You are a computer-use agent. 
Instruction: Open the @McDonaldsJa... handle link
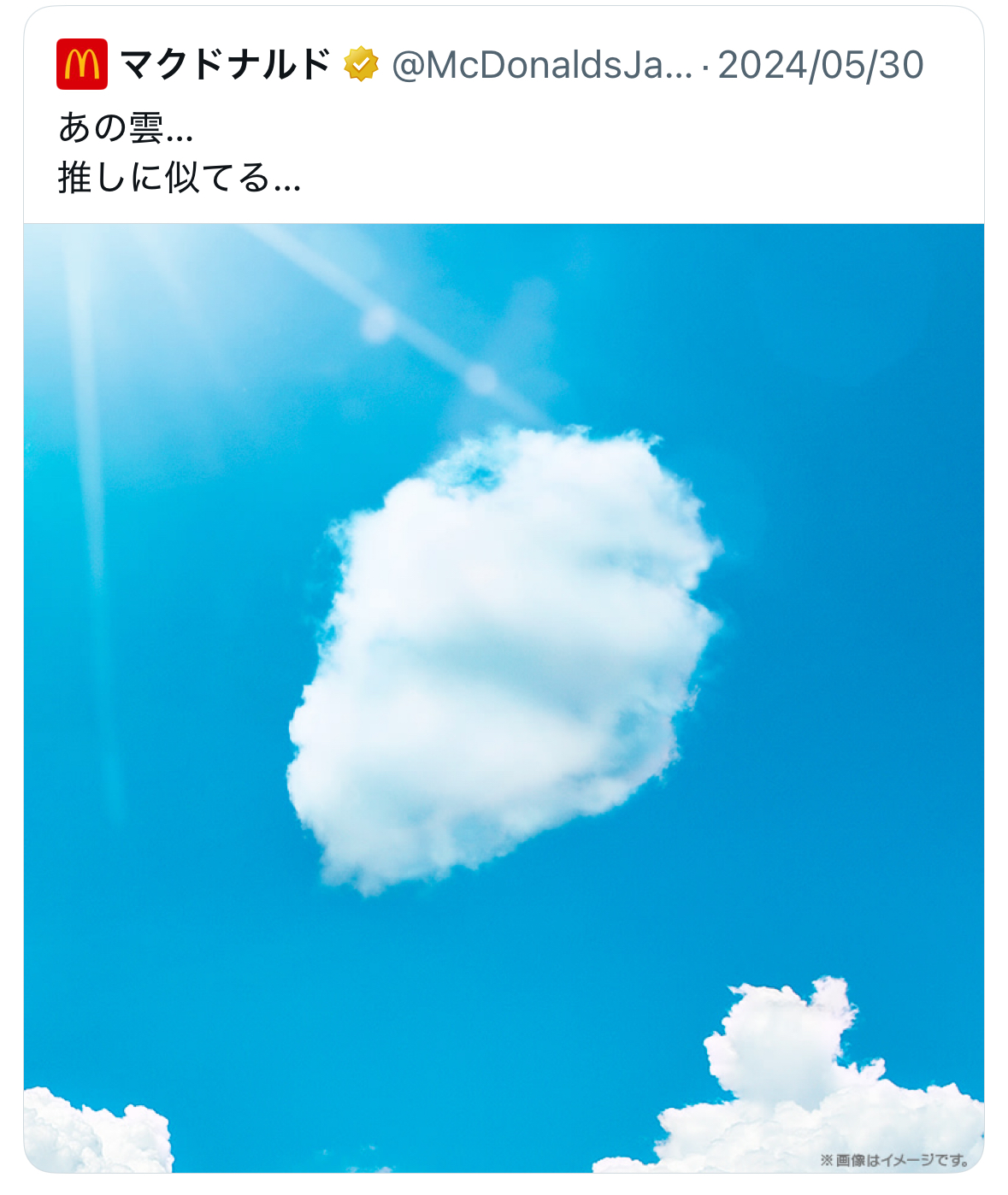click(x=541, y=65)
